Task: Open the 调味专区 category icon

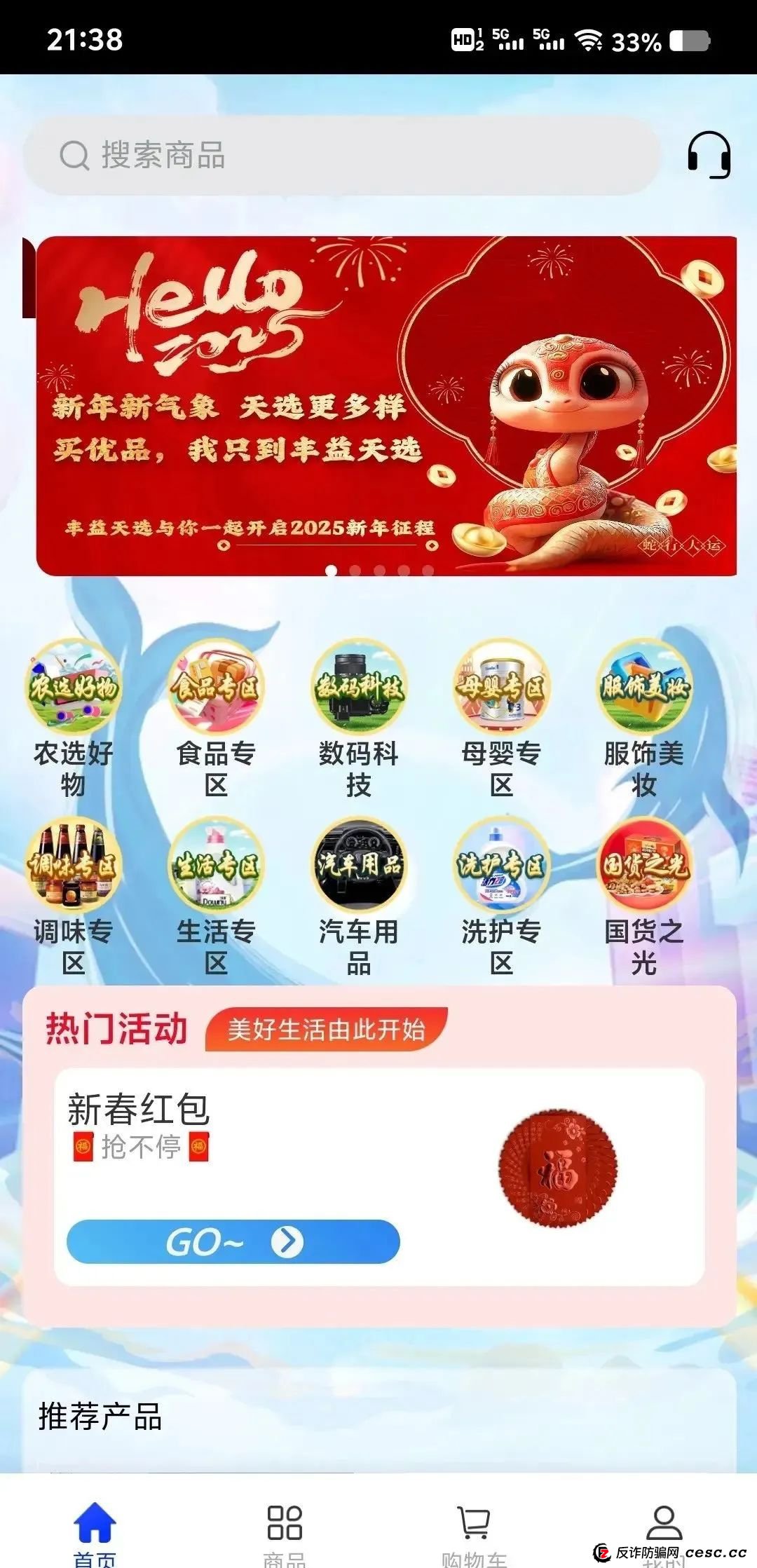Action: (75, 867)
